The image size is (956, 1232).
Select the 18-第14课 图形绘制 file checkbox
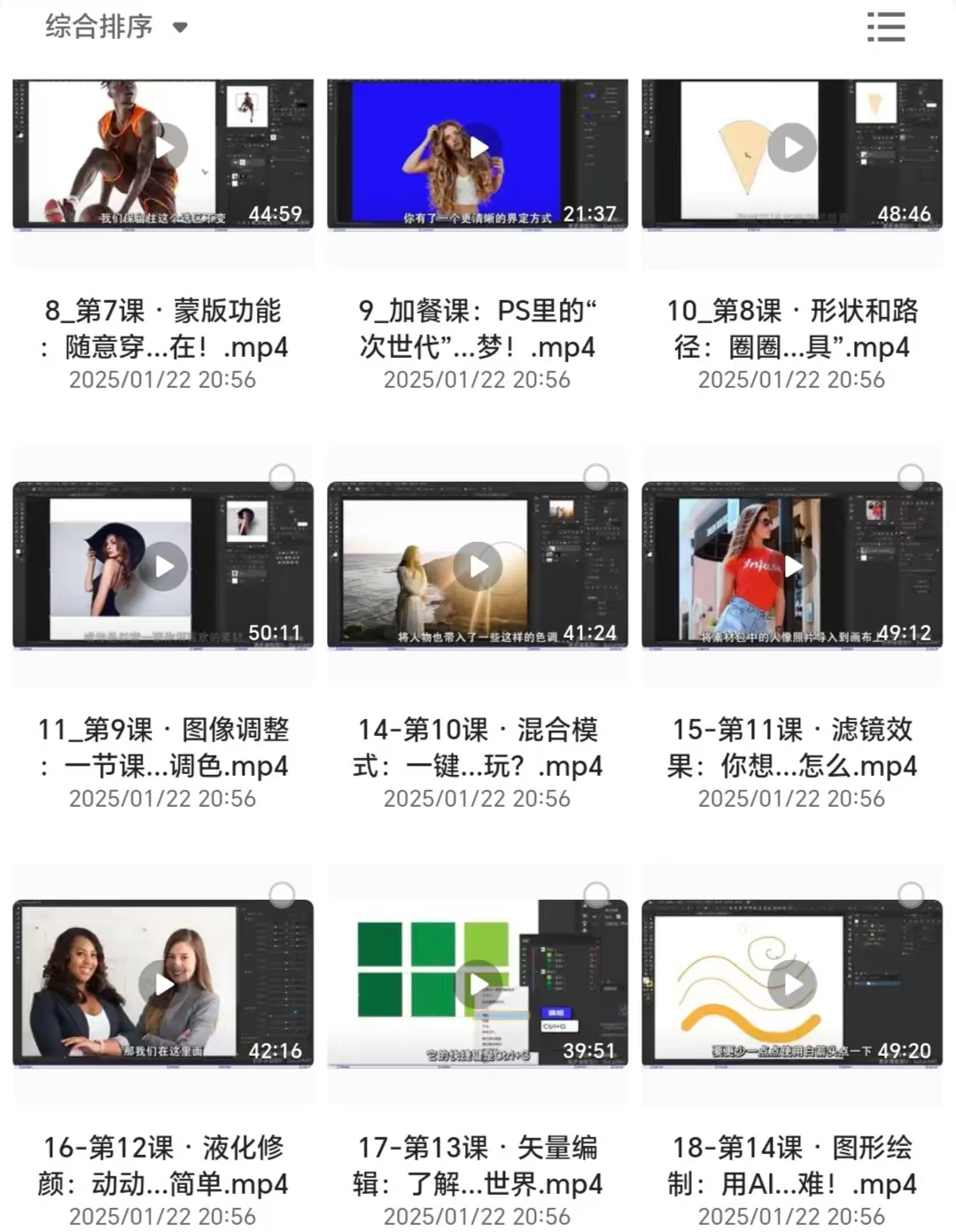[911, 895]
